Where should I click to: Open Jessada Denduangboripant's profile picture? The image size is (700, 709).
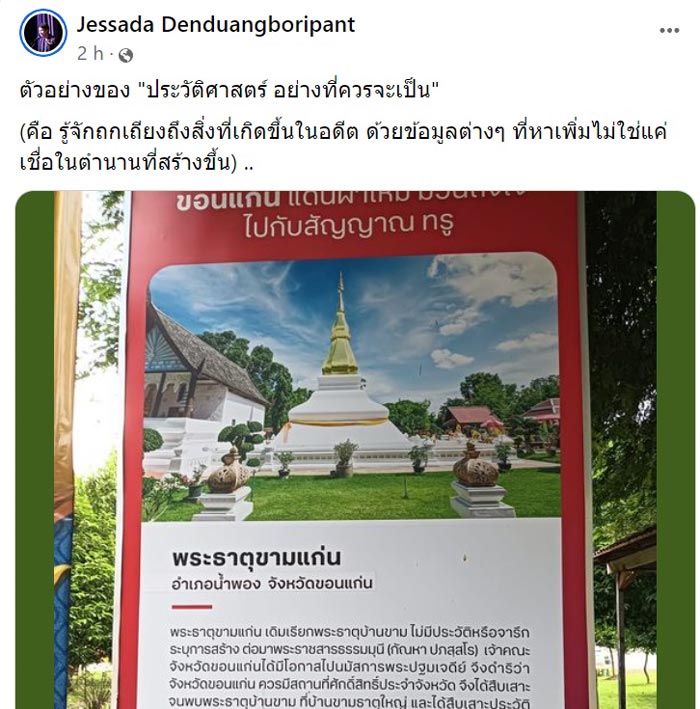pos(42,33)
